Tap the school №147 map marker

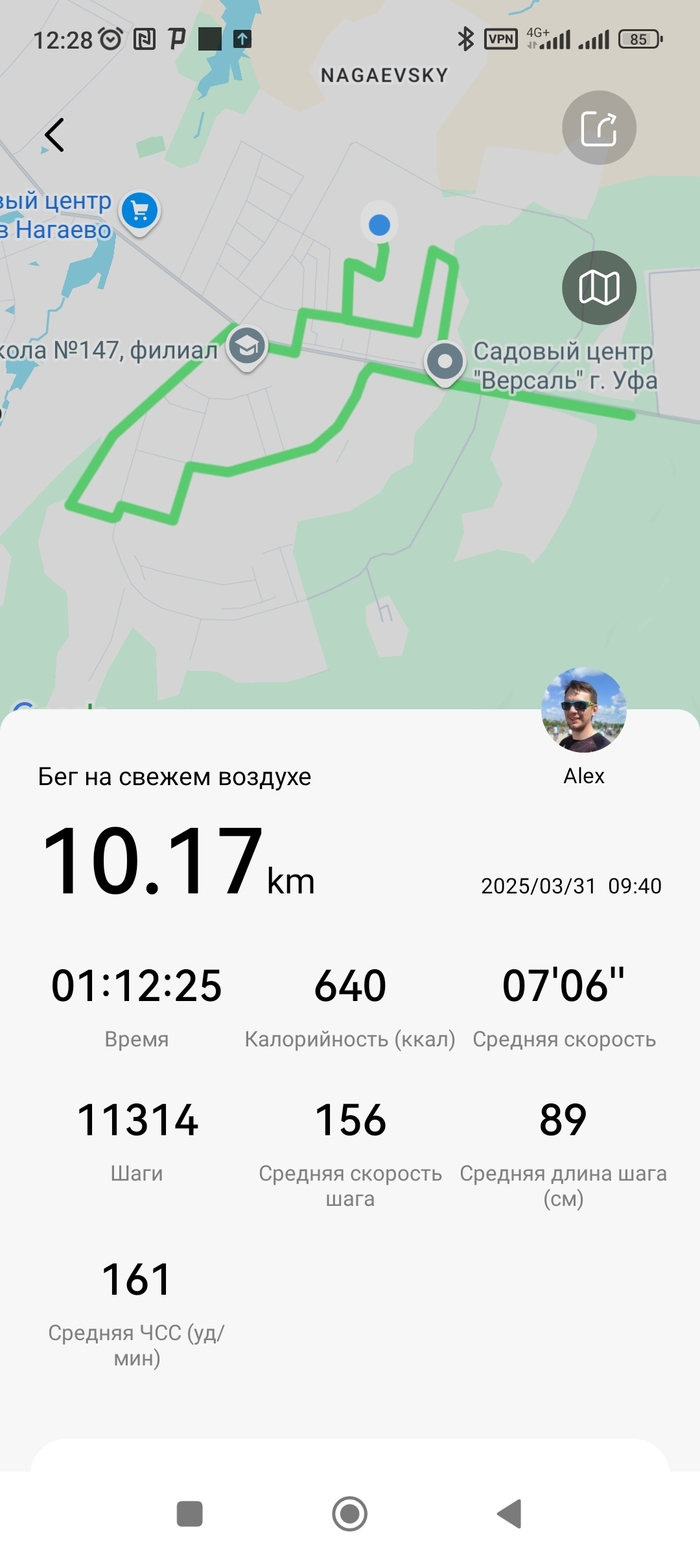click(246, 347)
